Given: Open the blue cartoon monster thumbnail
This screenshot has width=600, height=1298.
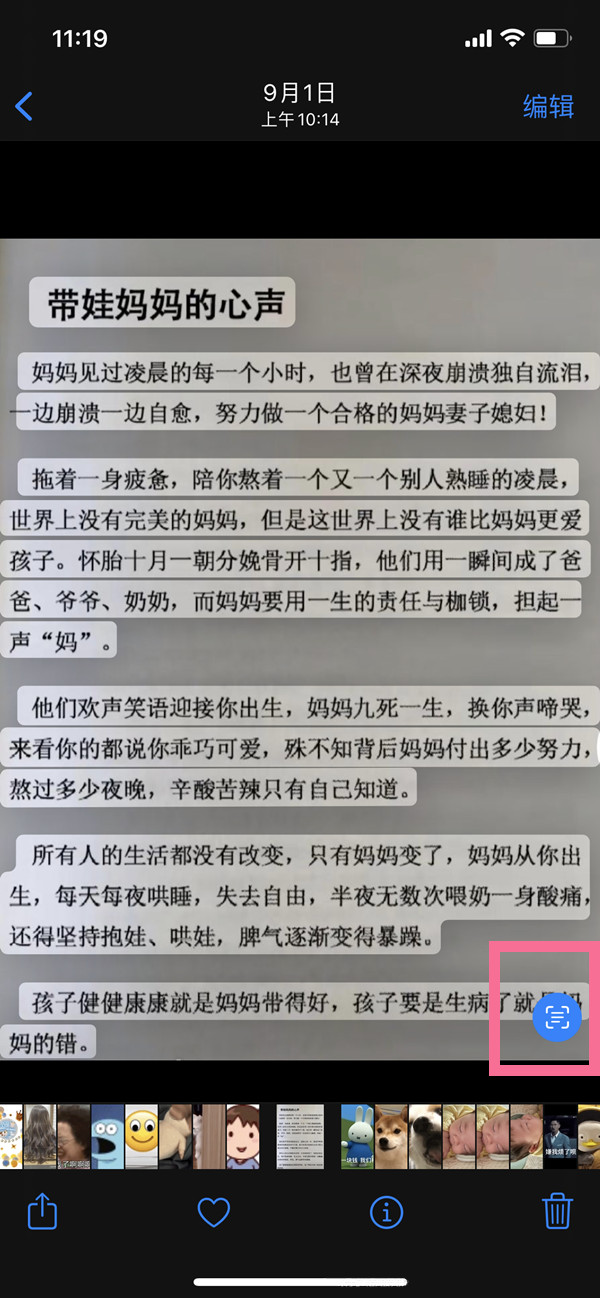Looking at the screenshot, I should tap(107, 1137).
